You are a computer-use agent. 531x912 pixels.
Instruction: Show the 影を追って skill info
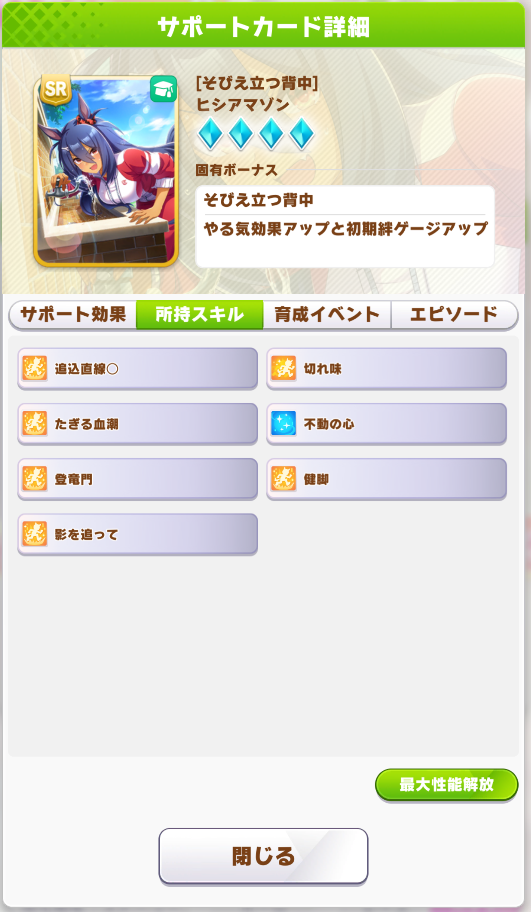coord(138,535)
